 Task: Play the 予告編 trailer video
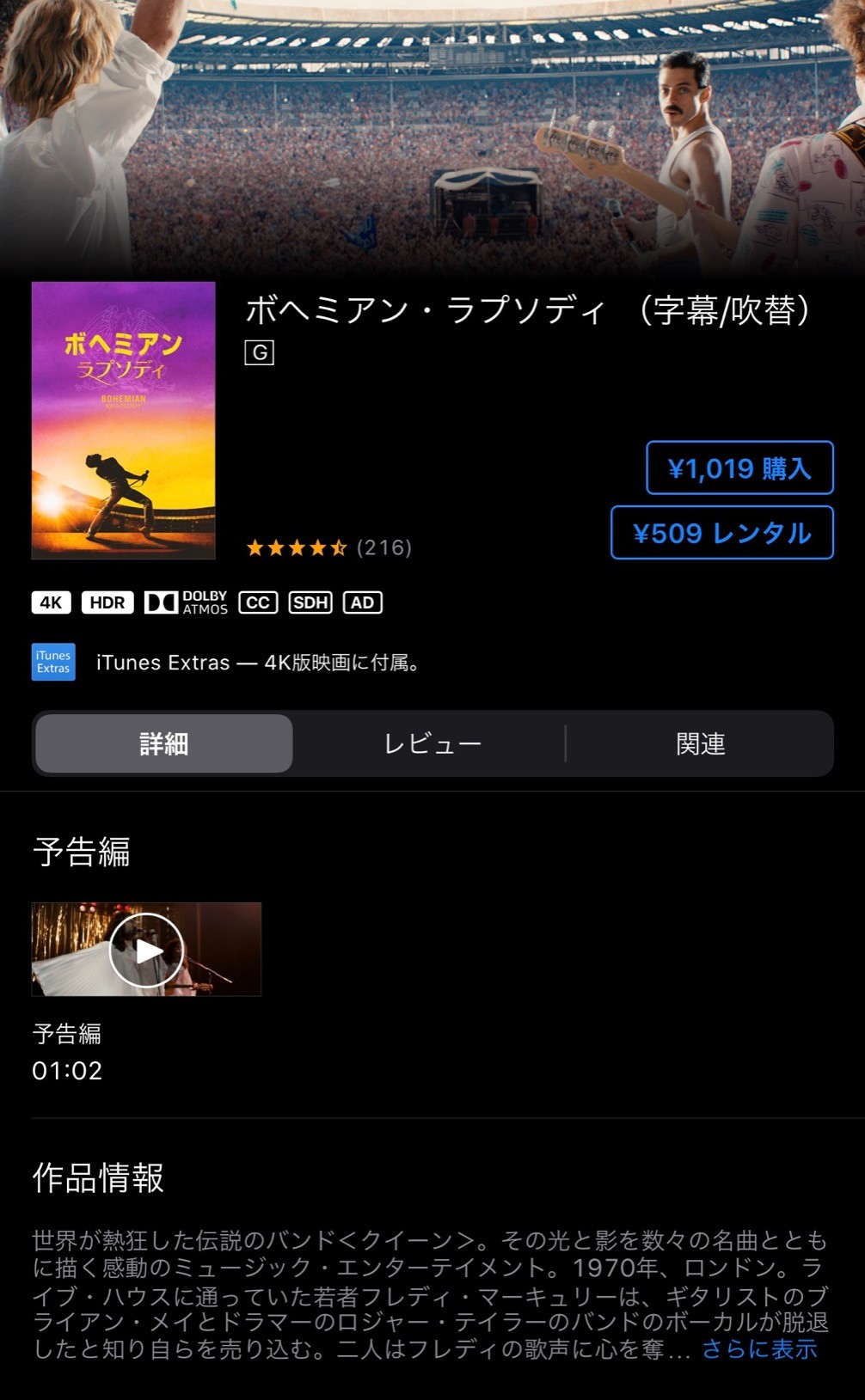(x=146, y=950)
